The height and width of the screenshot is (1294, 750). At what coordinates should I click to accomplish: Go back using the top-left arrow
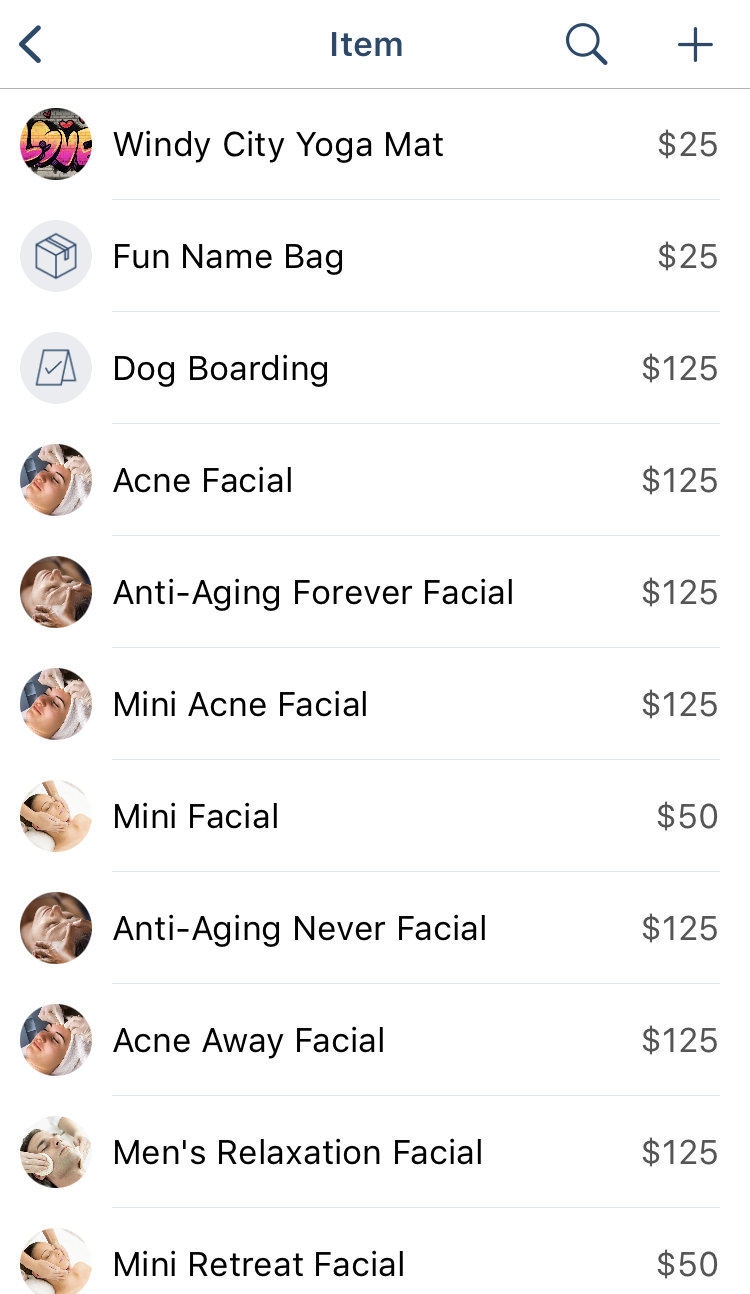31,45
